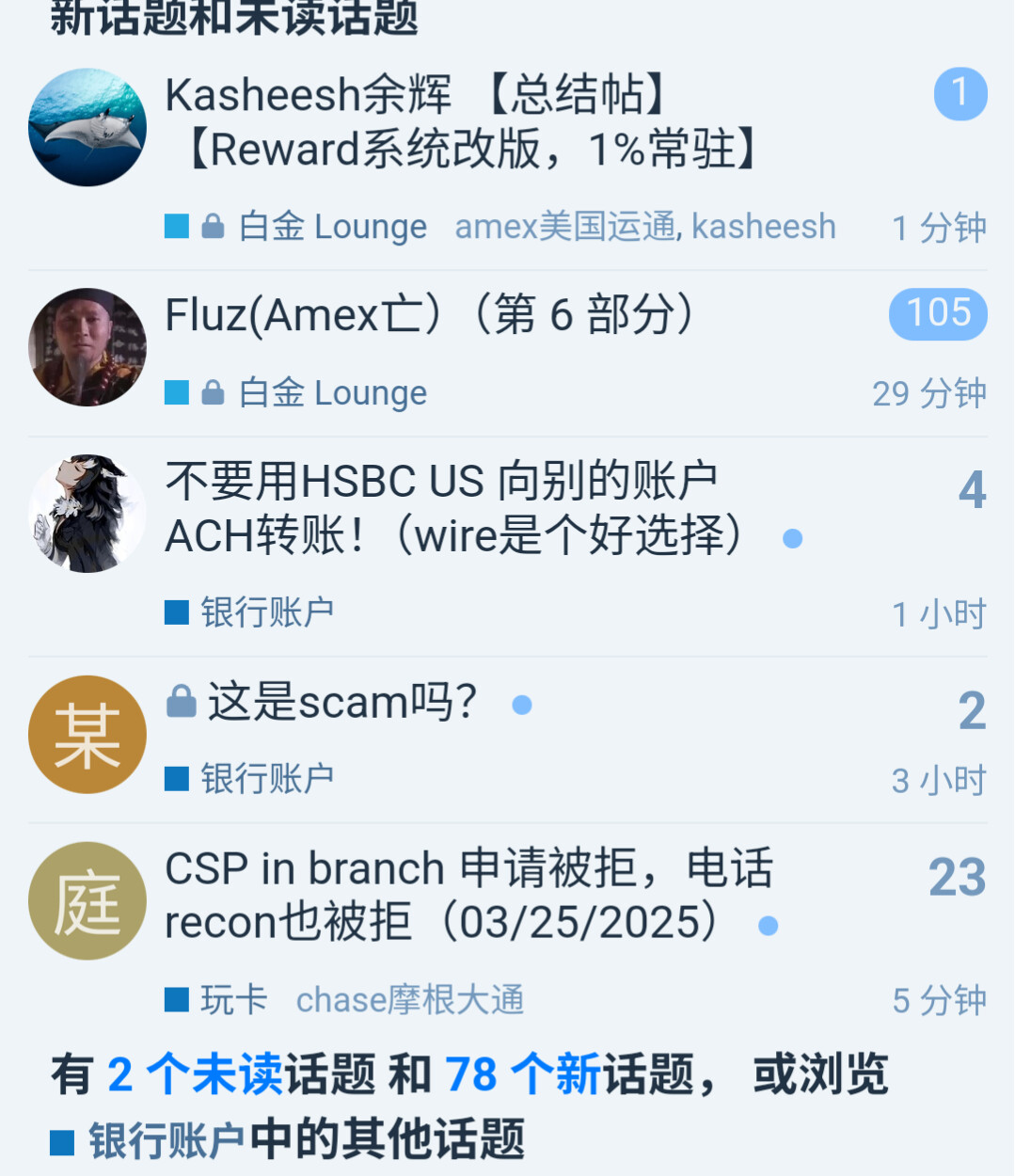Screen dimensions: 1015x1176
Task: View the 2 个未读 topics
Action: point(196,1074)
